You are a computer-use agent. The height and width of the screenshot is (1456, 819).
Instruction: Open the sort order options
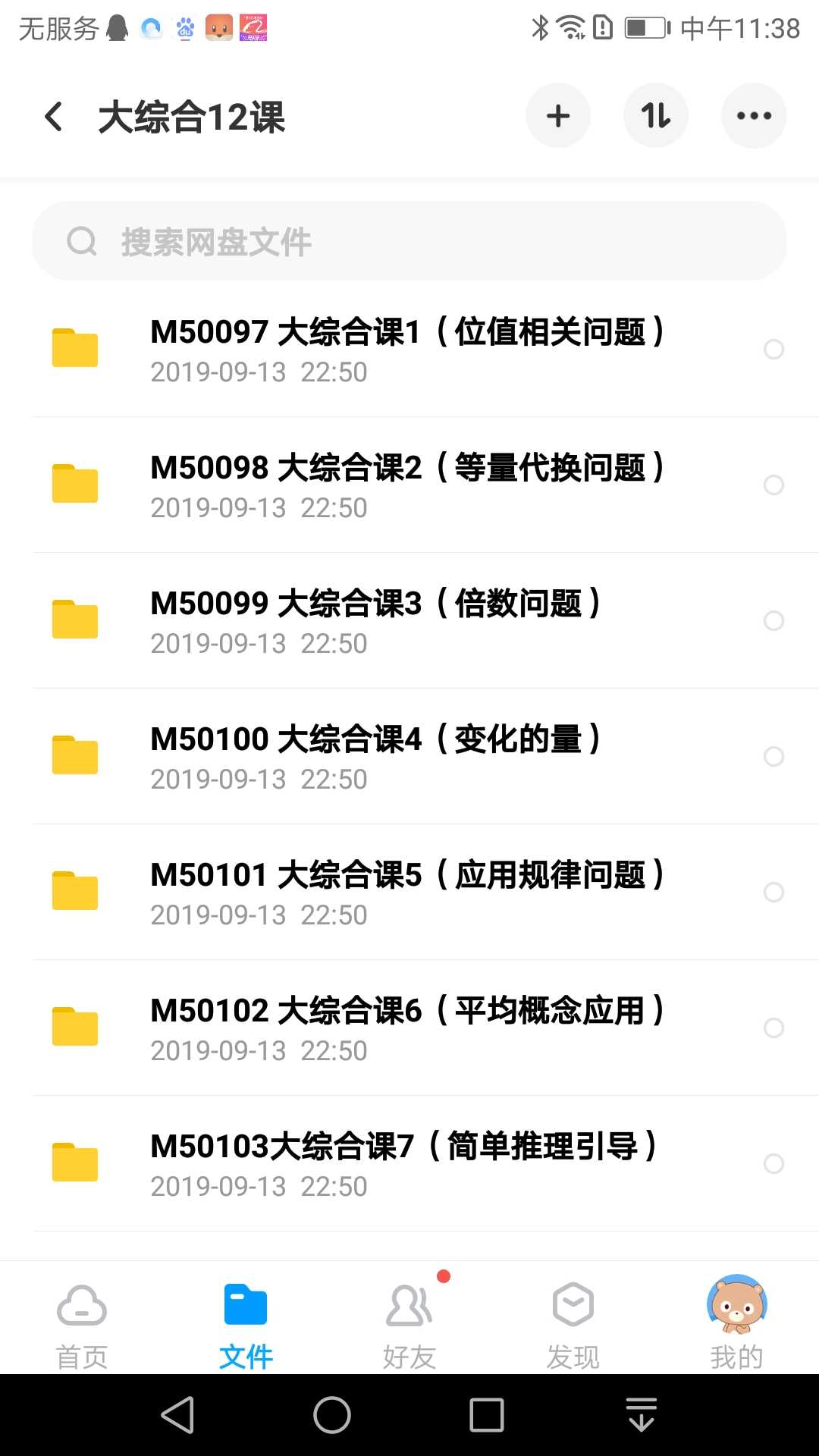(x=656, y=116)
